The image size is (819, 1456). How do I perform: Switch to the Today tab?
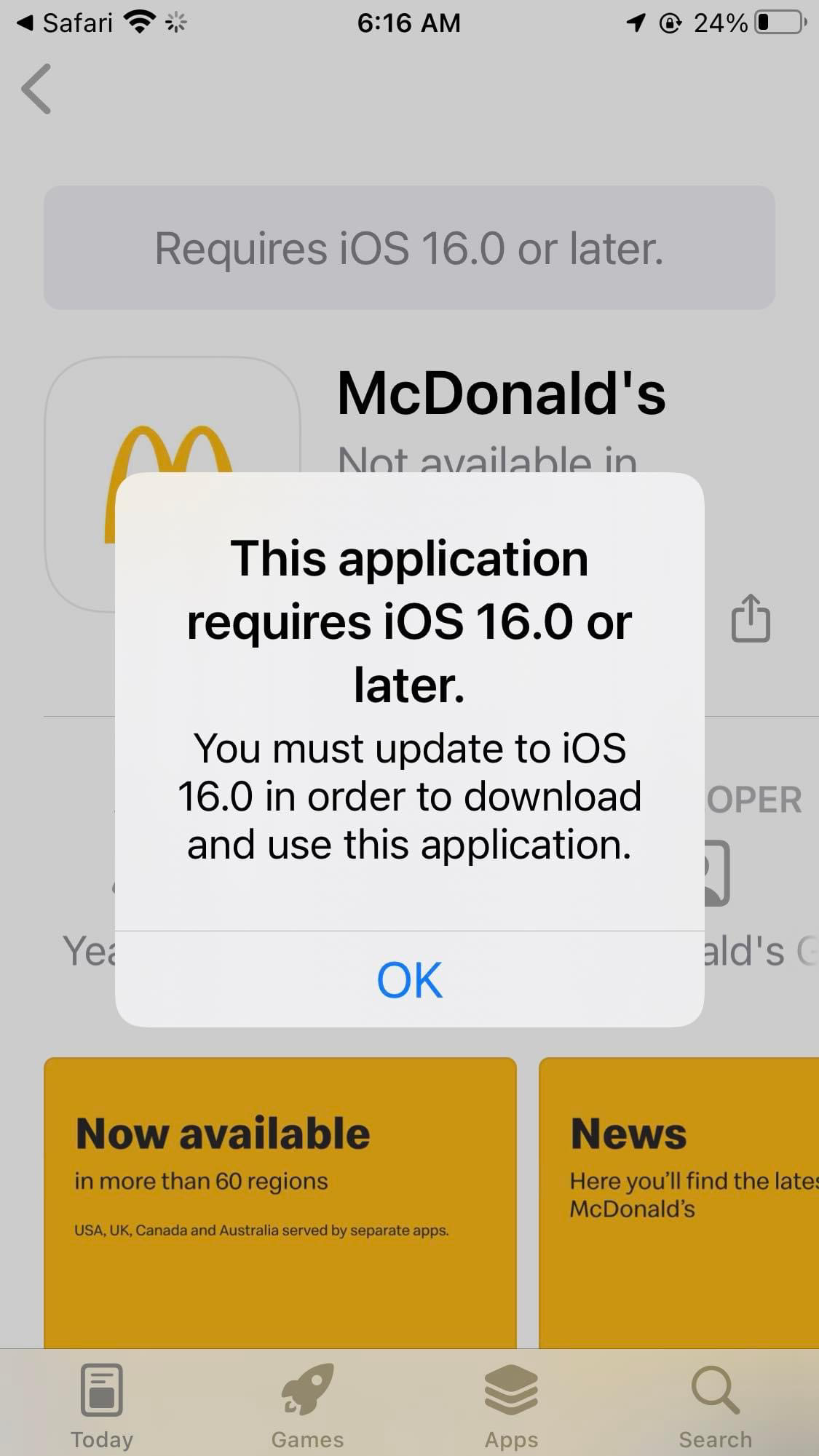coord(102,1406)
